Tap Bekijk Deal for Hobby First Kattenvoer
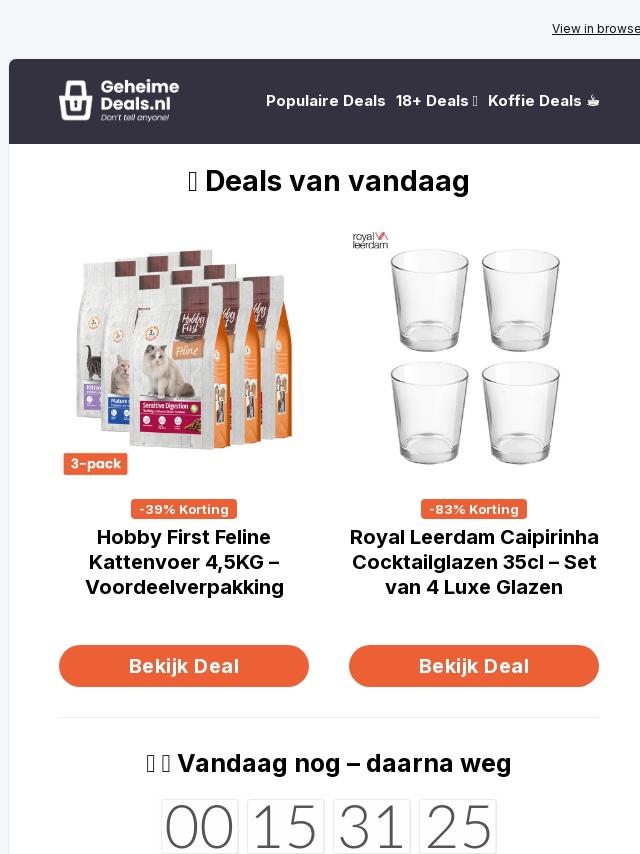This screenshot has height=854, width=640. point(184,666)
